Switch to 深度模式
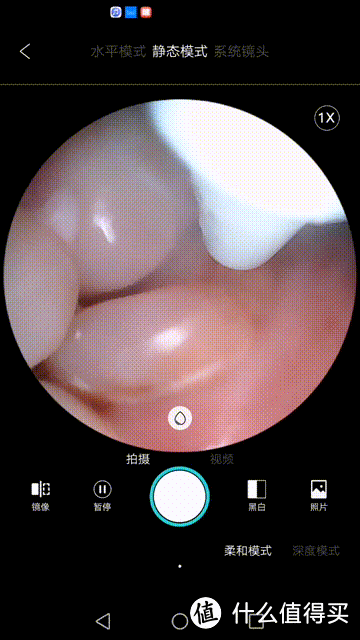 tap(316, 551)
